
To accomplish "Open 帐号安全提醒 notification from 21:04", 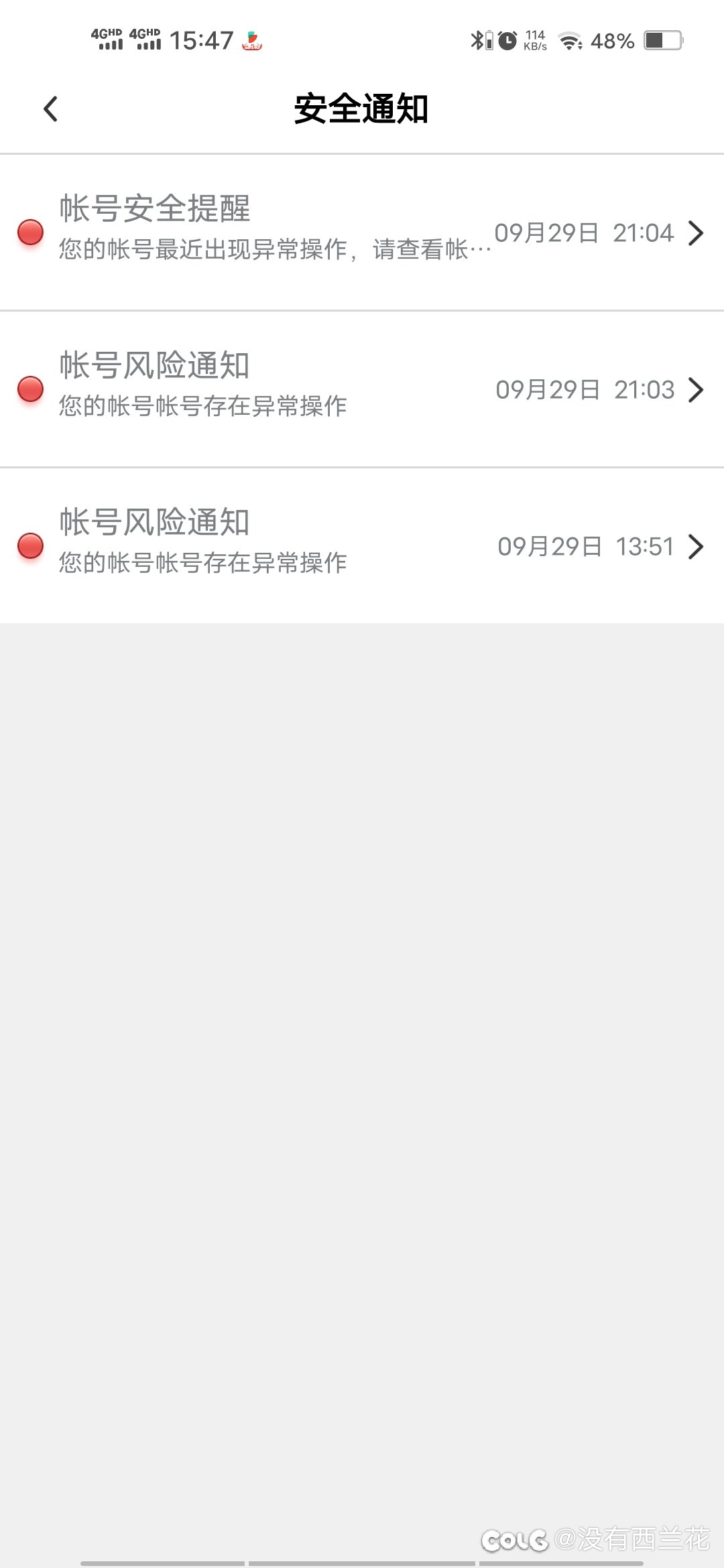I will [362, 232].
